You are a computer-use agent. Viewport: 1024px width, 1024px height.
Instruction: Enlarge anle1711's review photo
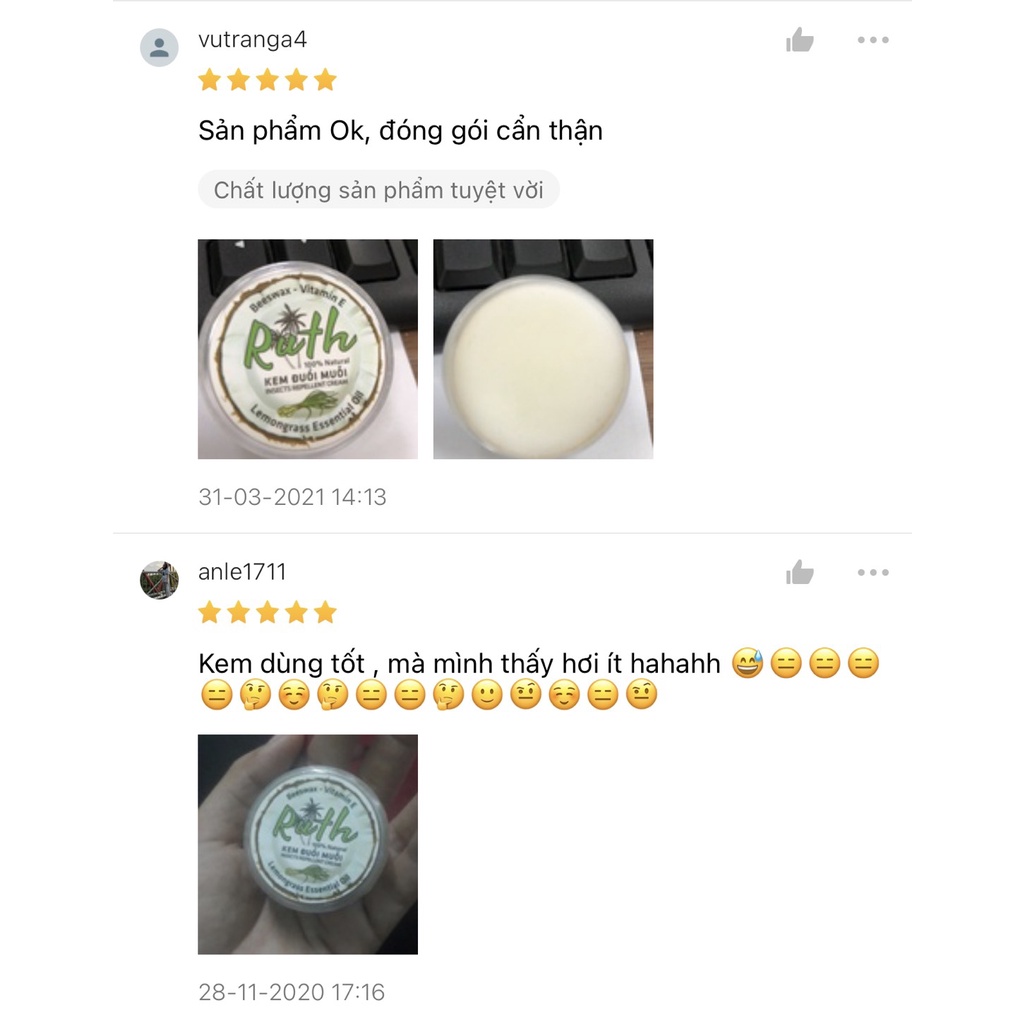(308, 844)
